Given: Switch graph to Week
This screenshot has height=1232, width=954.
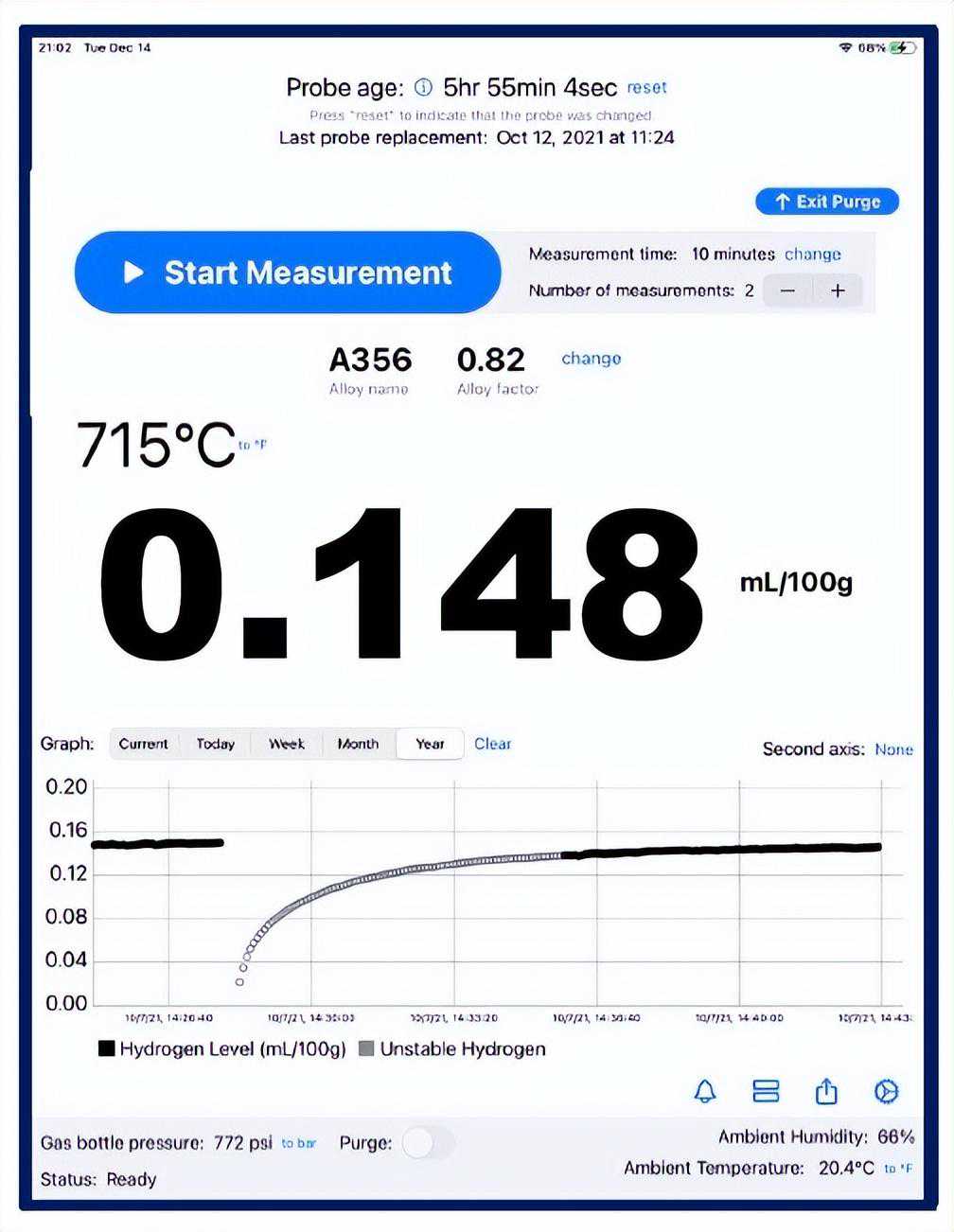Looking at the screenshot, I should 286,744.
